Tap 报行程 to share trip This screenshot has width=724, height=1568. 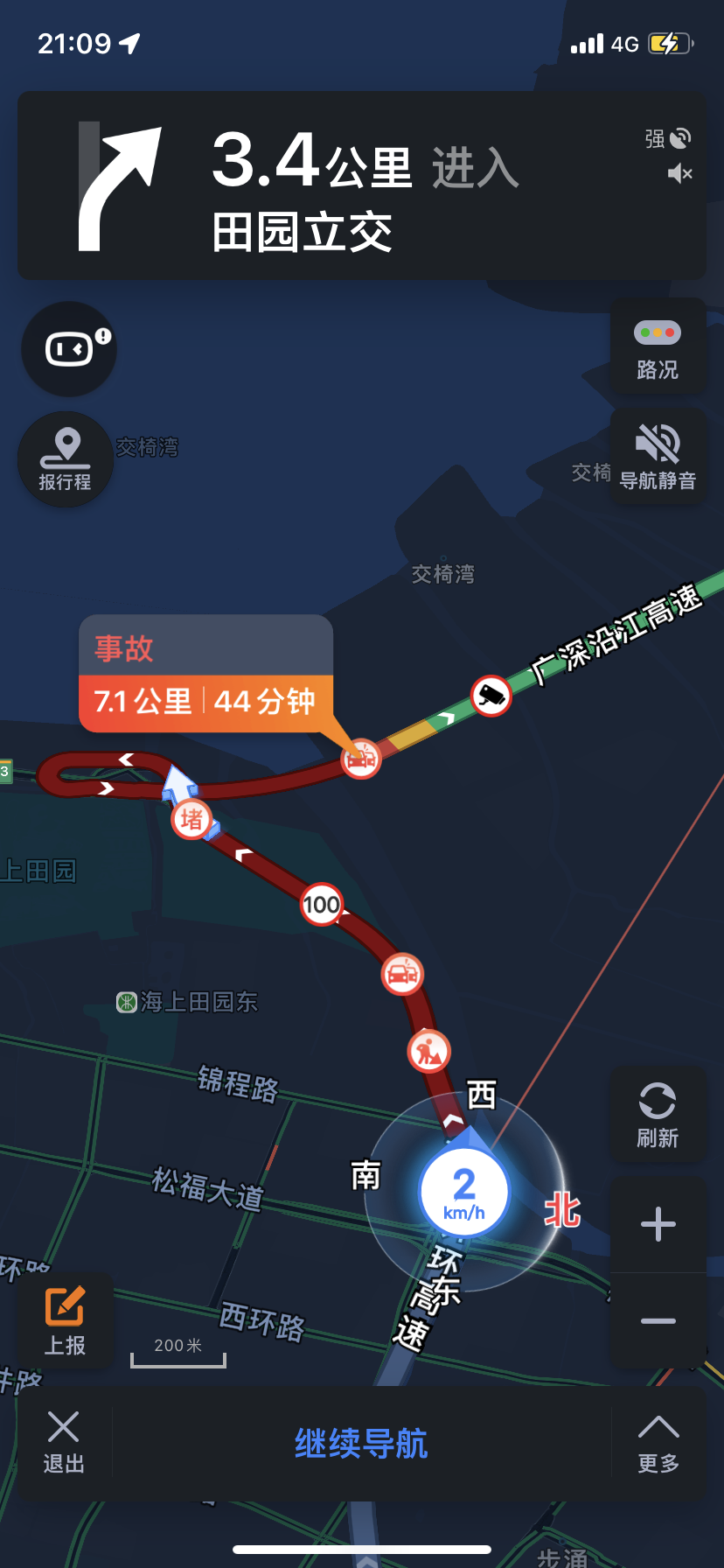point(66,459)
